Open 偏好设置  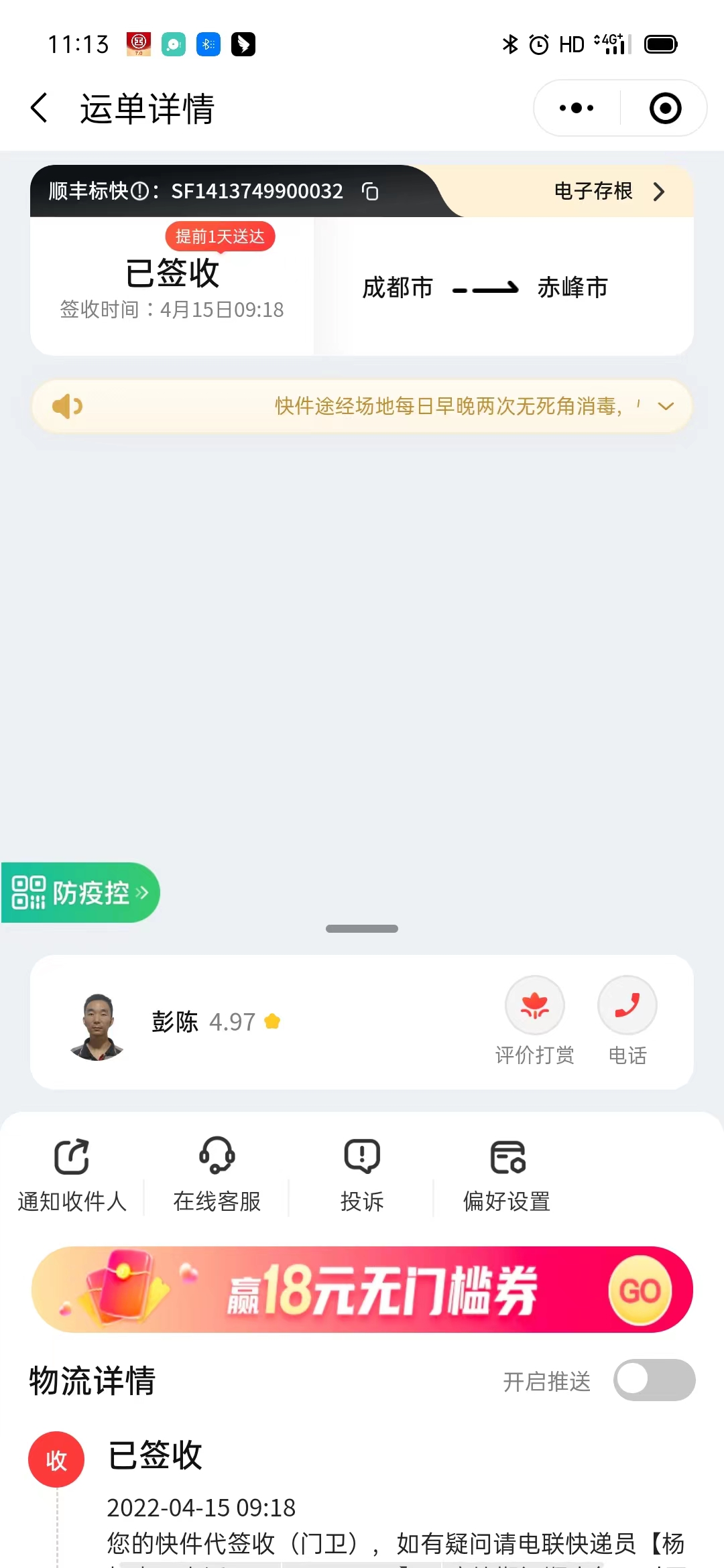[507, 1176]
